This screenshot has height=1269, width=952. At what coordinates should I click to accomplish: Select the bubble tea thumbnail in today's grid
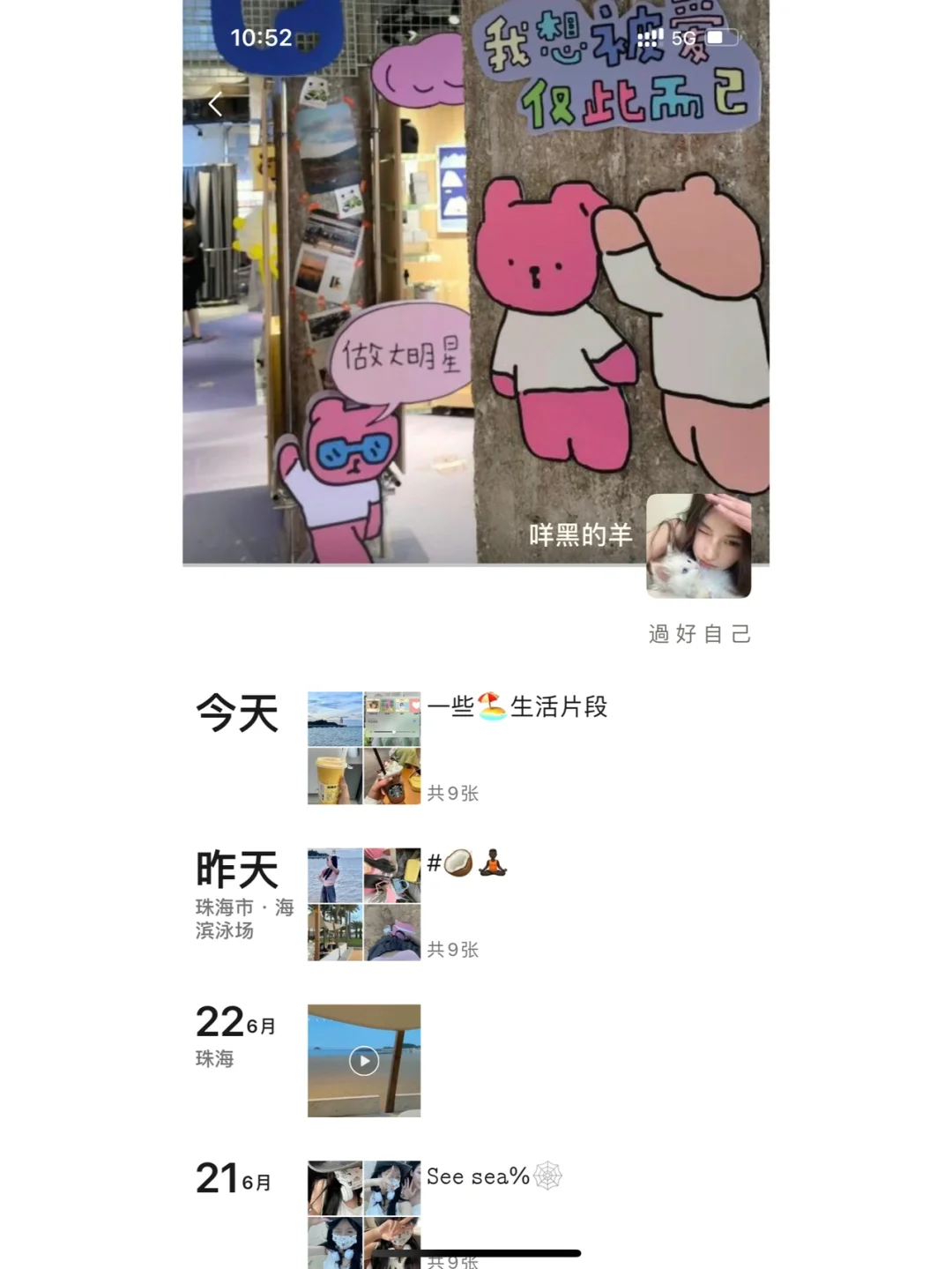pyautogui.click(x=335, y=776)
